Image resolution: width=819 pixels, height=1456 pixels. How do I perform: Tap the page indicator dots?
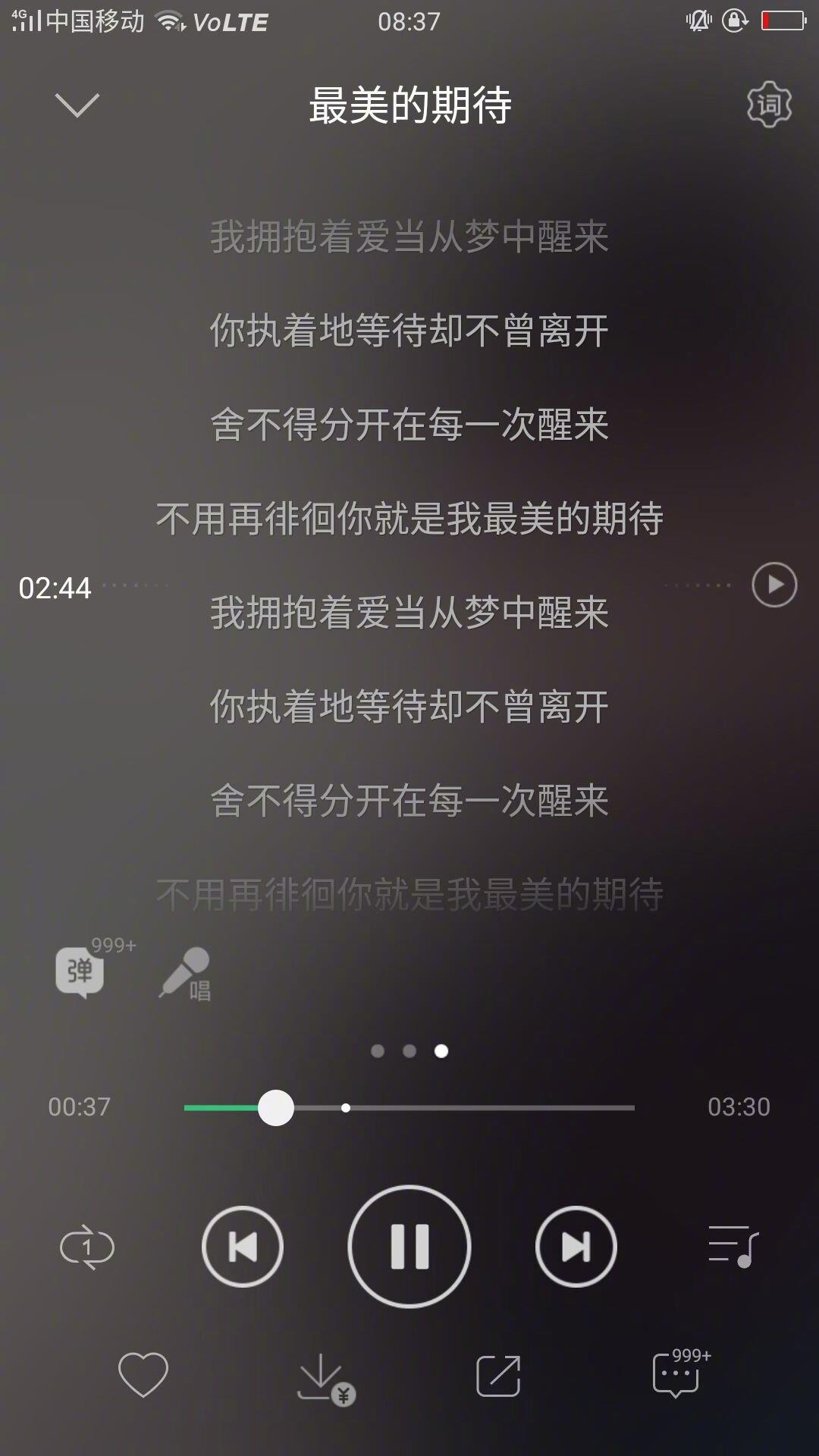[409, 1051]
